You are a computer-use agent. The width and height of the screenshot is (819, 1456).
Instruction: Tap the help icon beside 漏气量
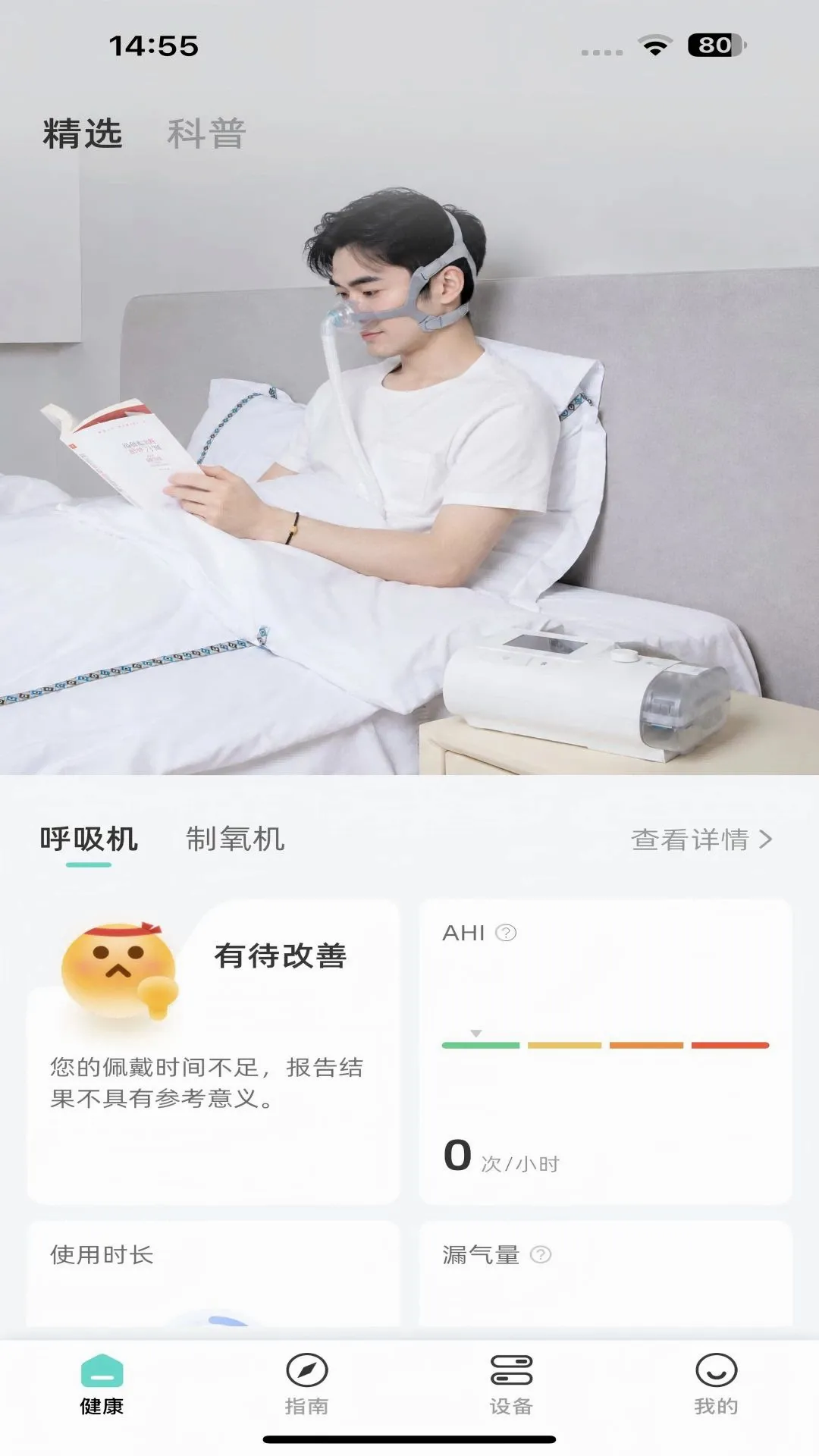(541, 1255)
